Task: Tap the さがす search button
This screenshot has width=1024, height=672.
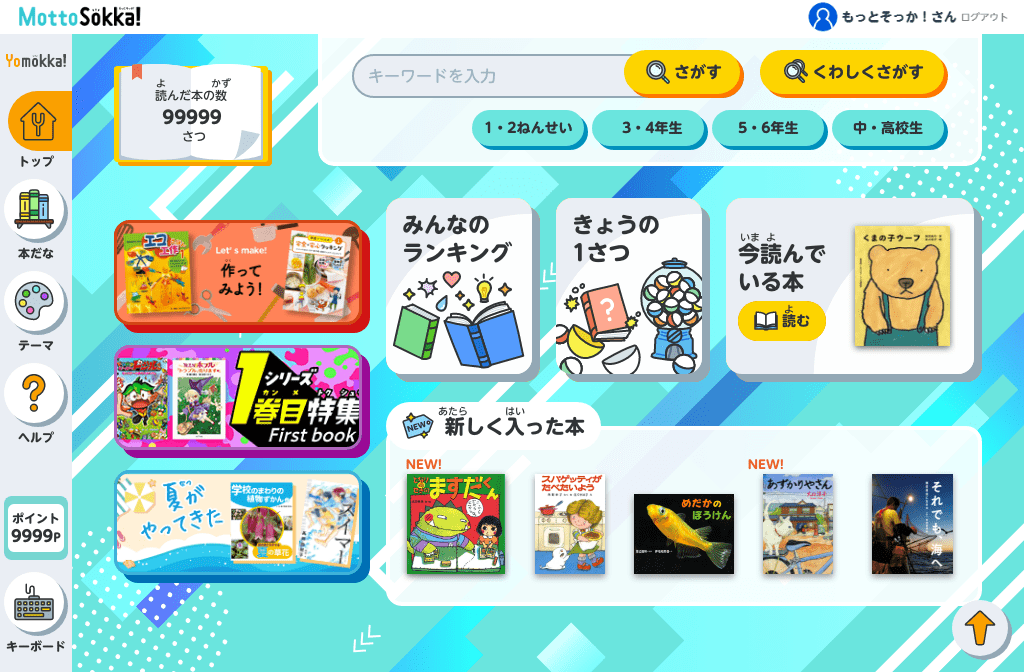Action: [683, 72]
